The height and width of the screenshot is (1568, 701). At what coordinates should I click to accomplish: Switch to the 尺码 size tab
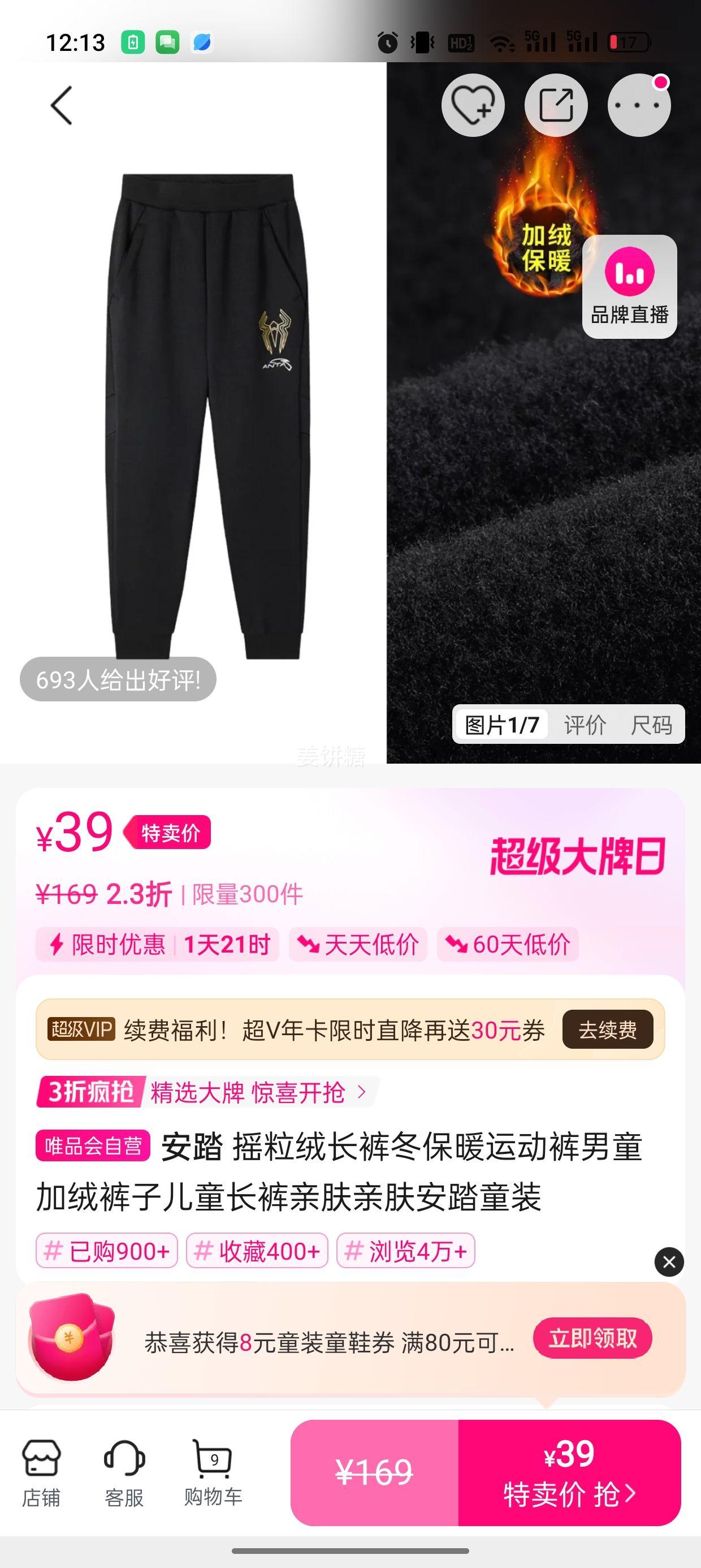pos(651,725)
